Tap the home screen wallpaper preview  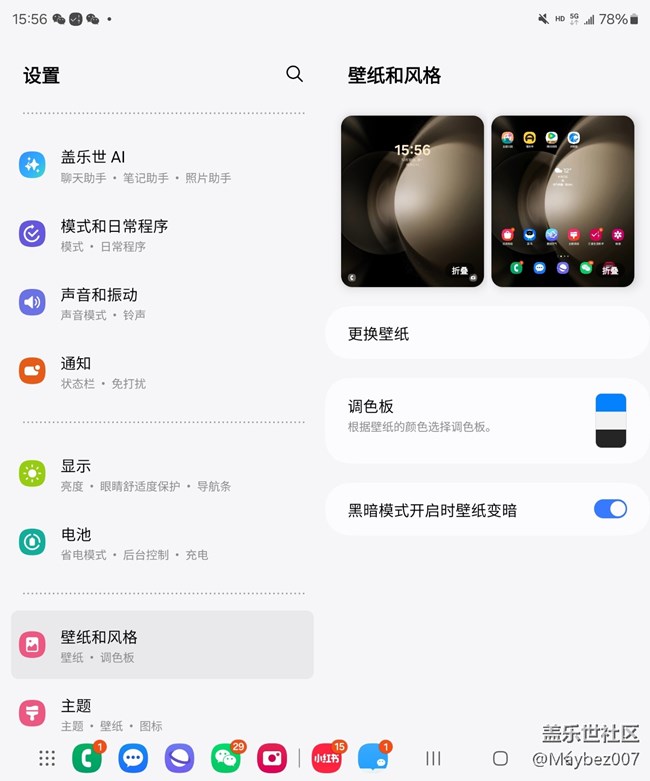pyautogui.click(x=562, y=201)
